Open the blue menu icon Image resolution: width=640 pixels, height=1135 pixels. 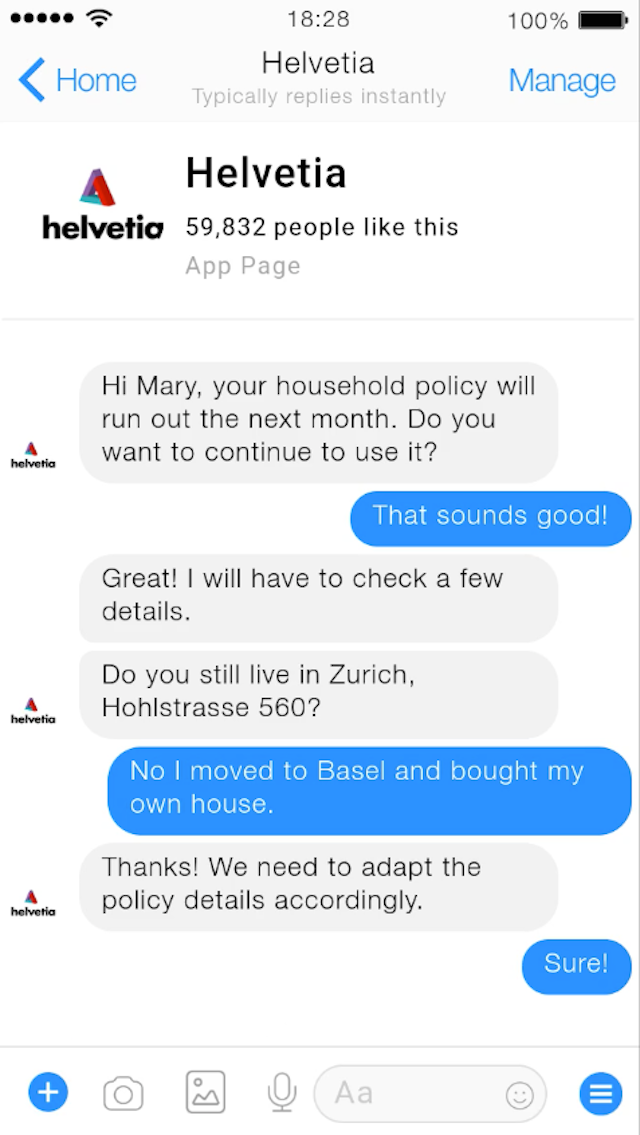click(x=600, y=1093)
